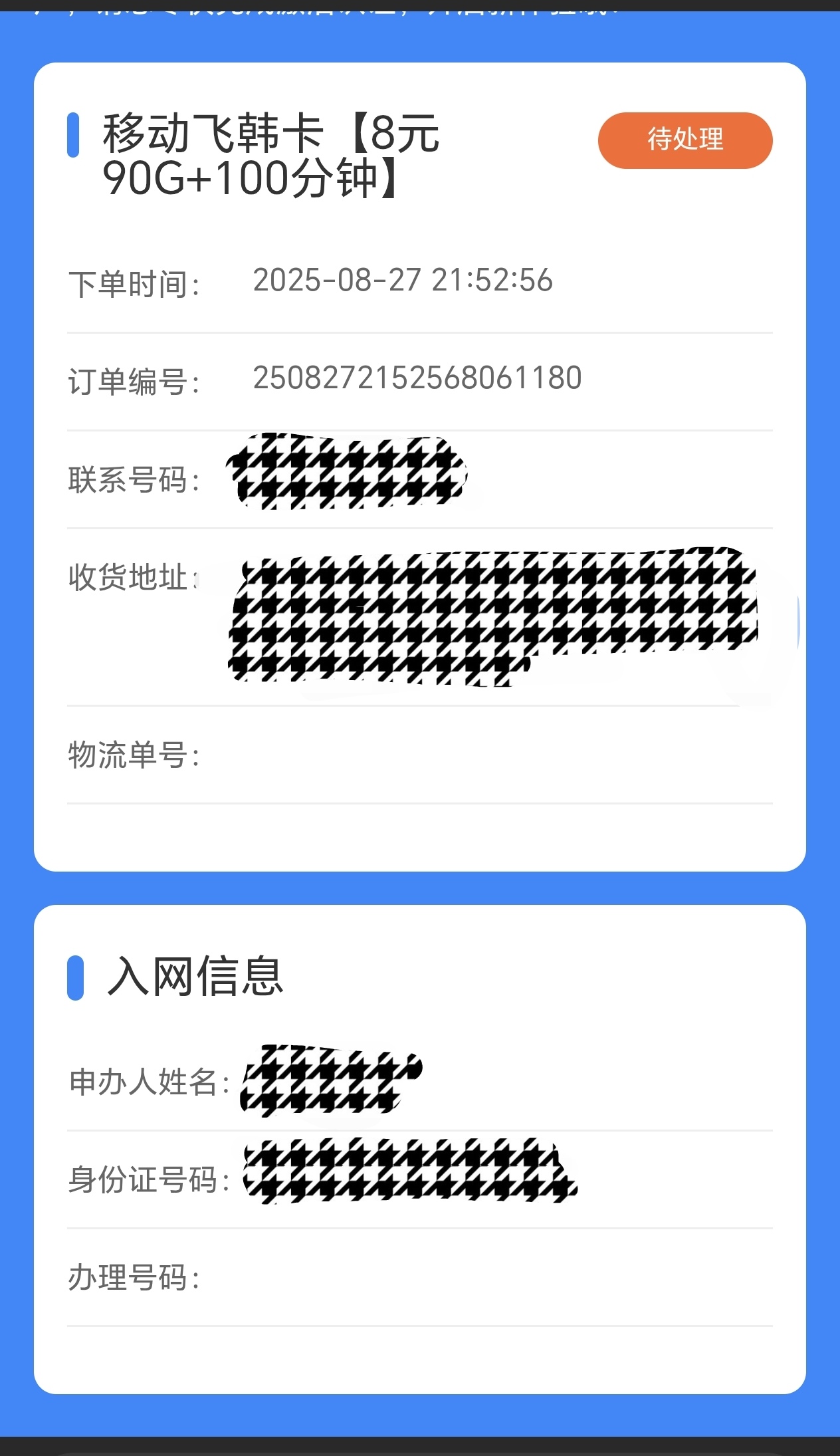Tap the orange 待处理 status button

coord(684,140)
